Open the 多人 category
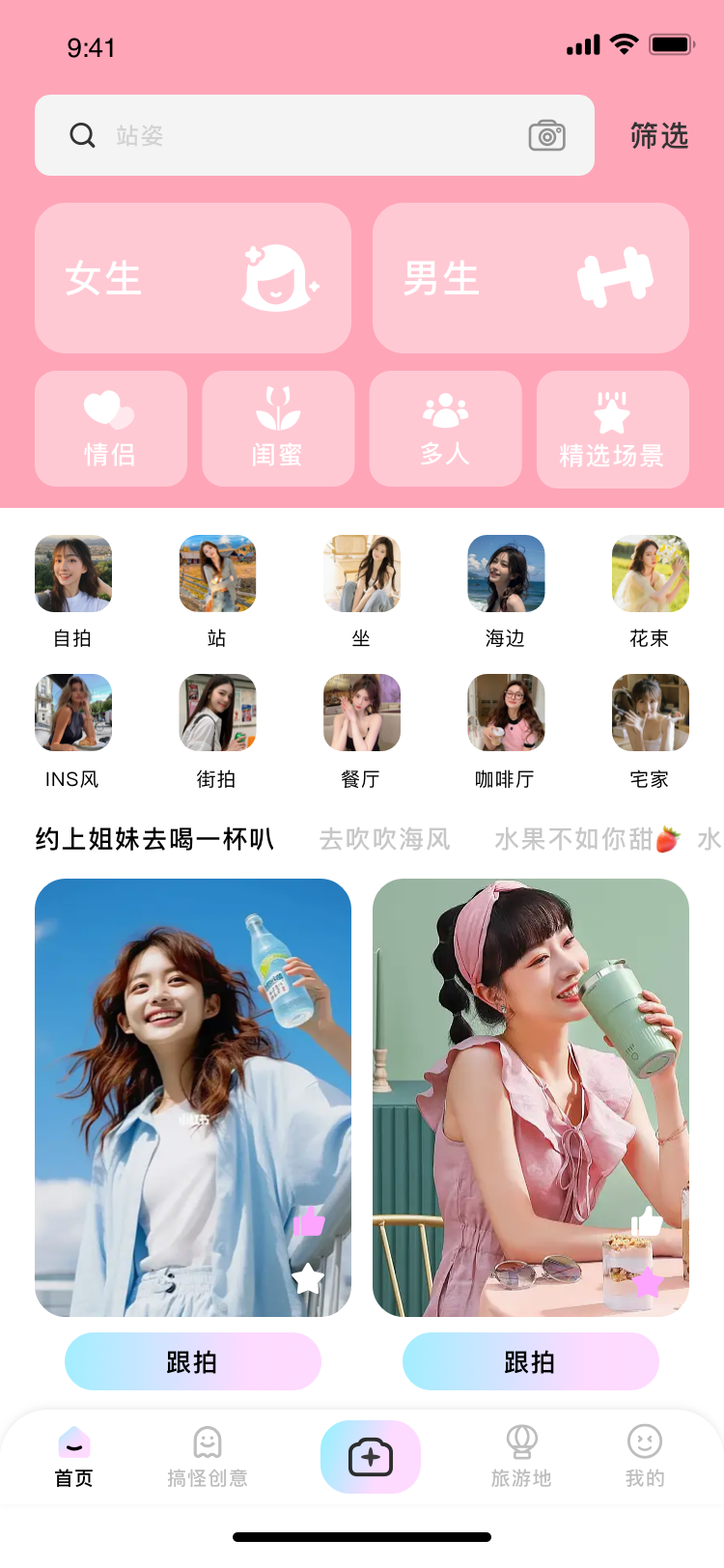724x1568 pixels. pos(445,429)
